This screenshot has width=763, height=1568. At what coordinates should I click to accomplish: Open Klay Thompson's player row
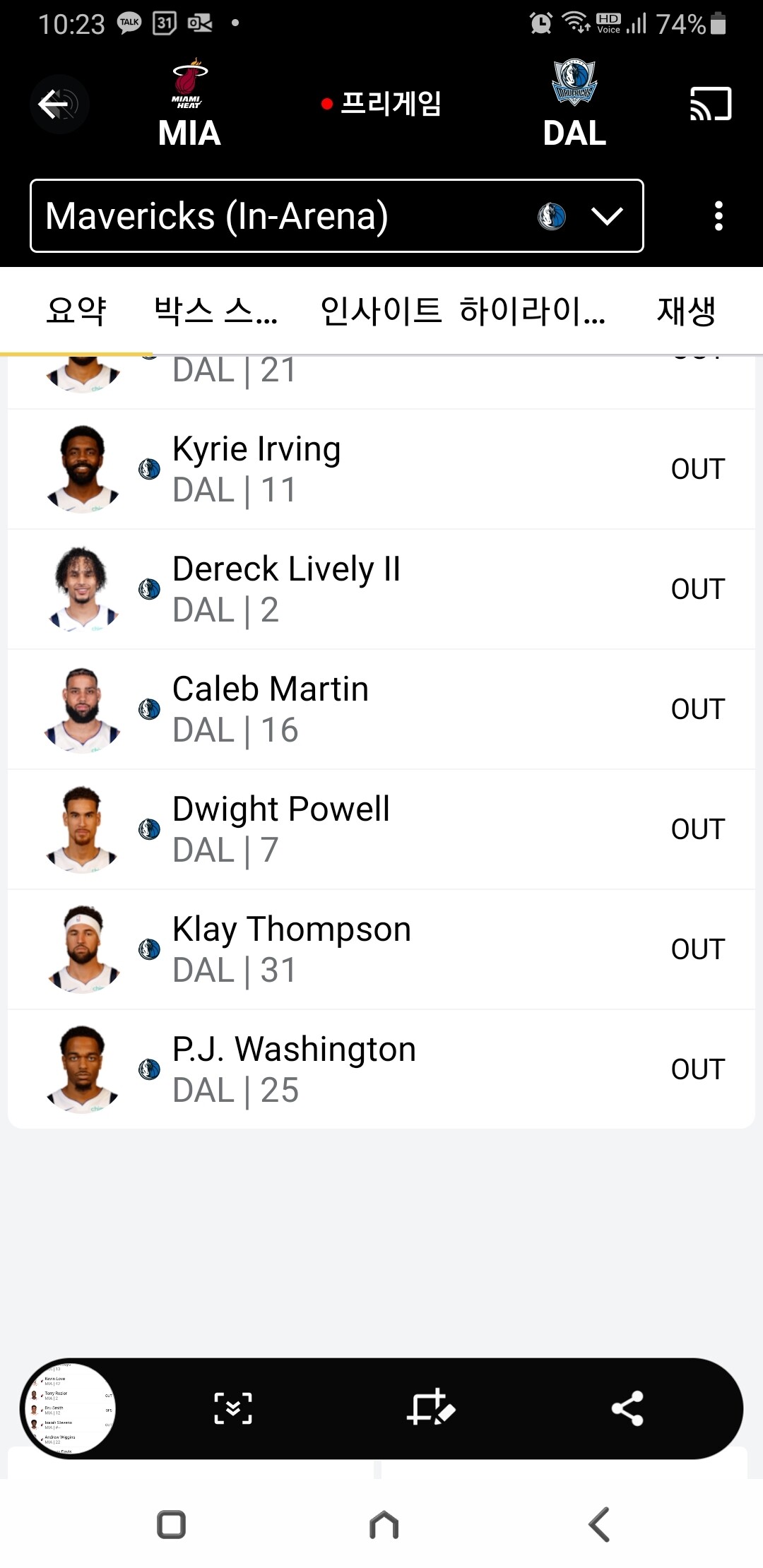[381, 949]
